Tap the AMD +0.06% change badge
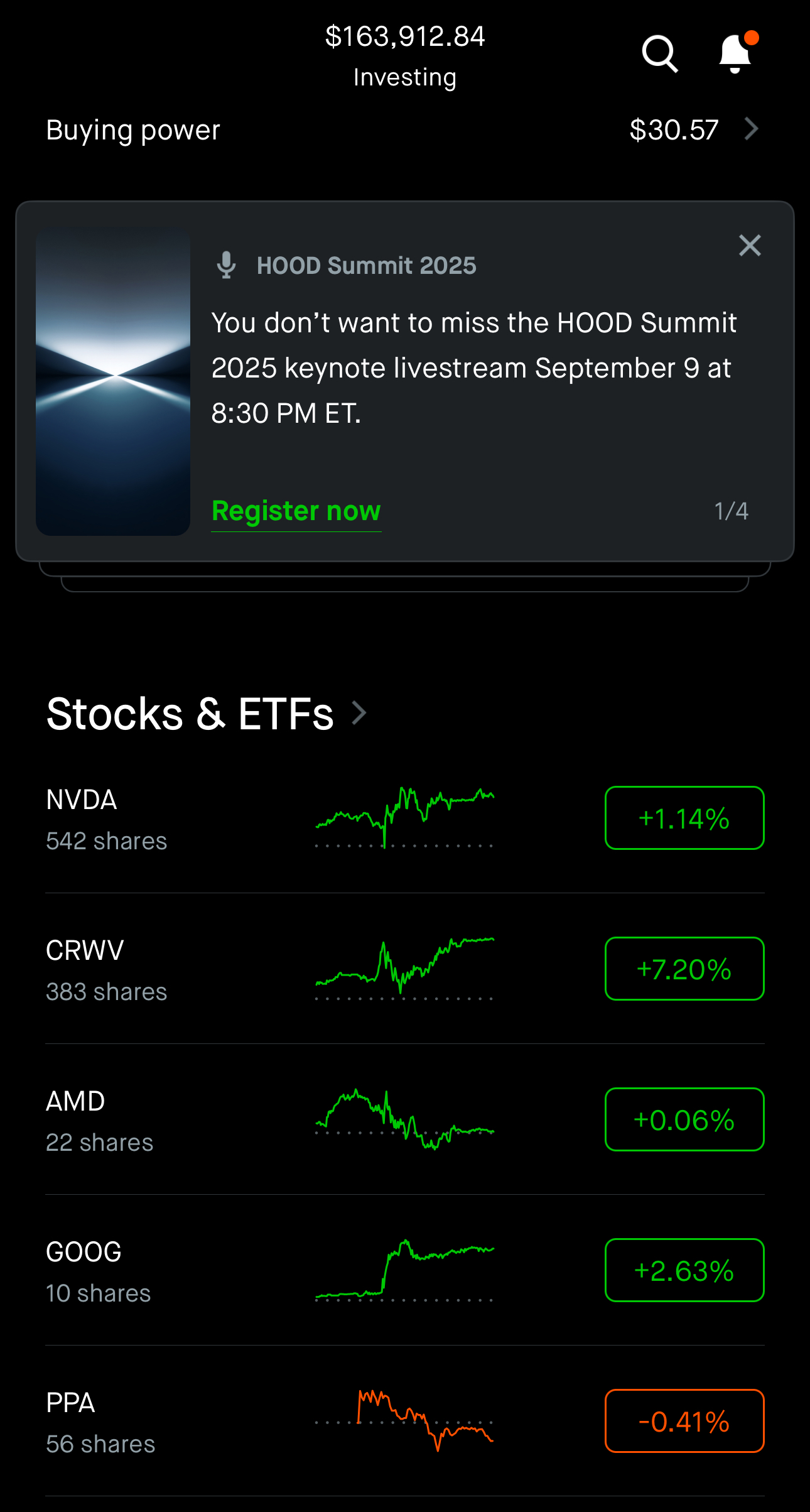The image size is (810, 1512). coord(684,1119)
